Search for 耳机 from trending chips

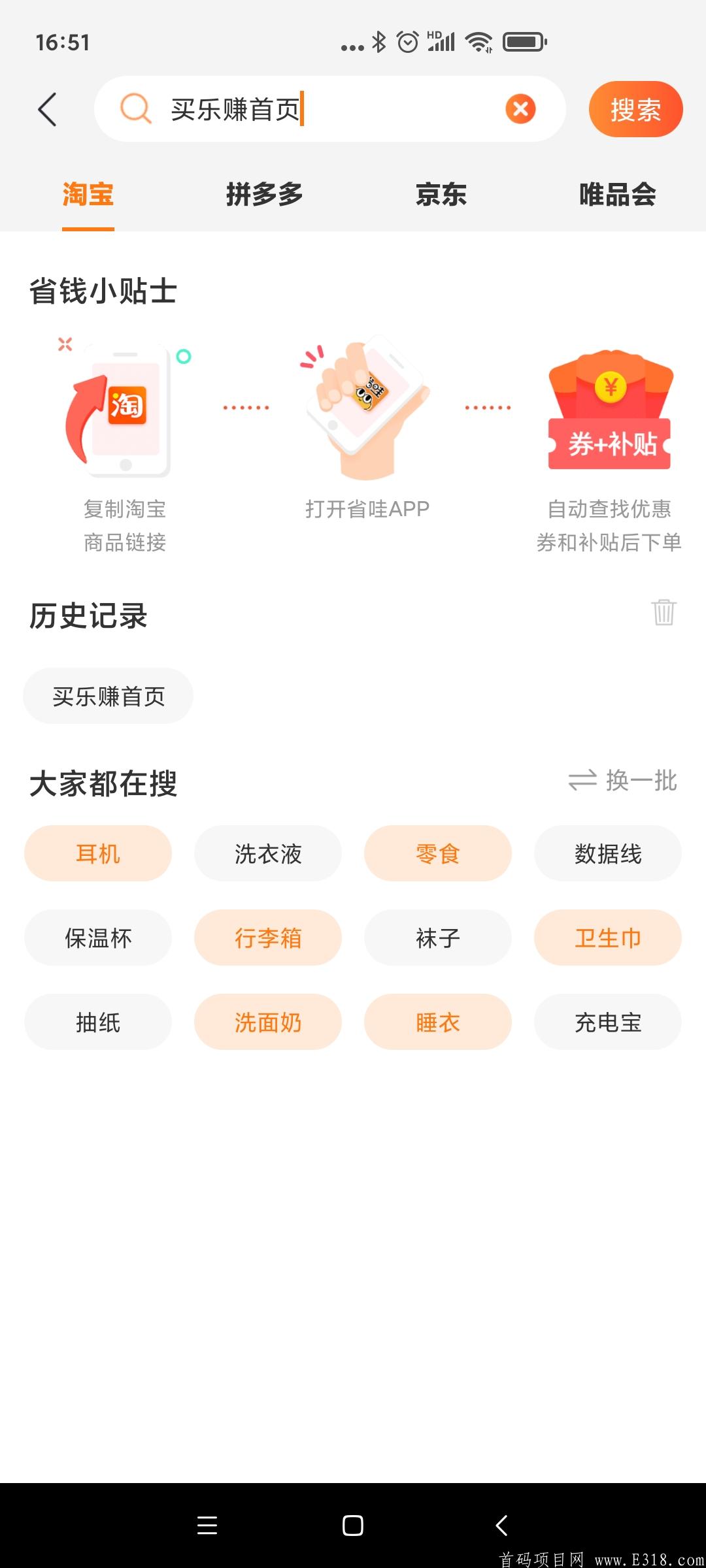pyautogui.click(x=98, y=854)
